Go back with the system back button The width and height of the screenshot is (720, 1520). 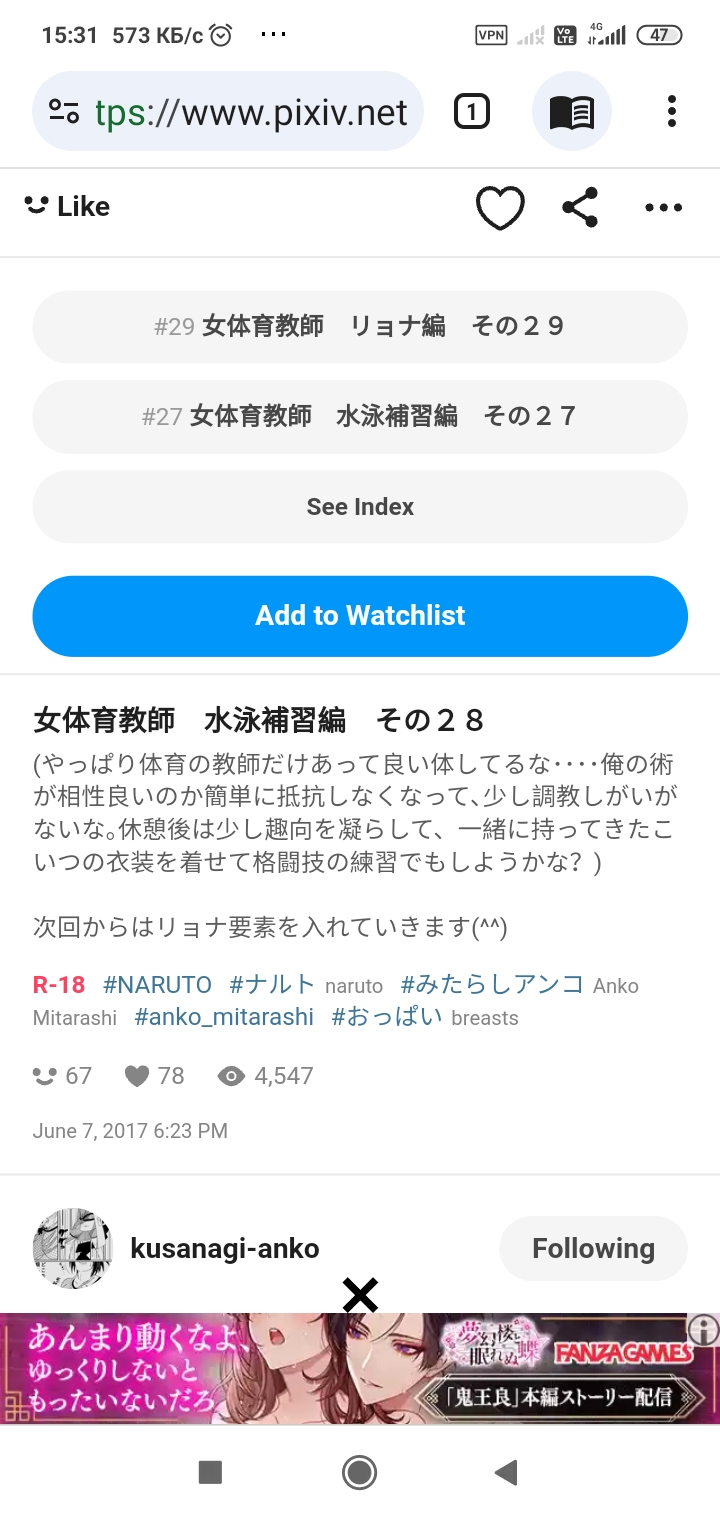[507, 1472]
